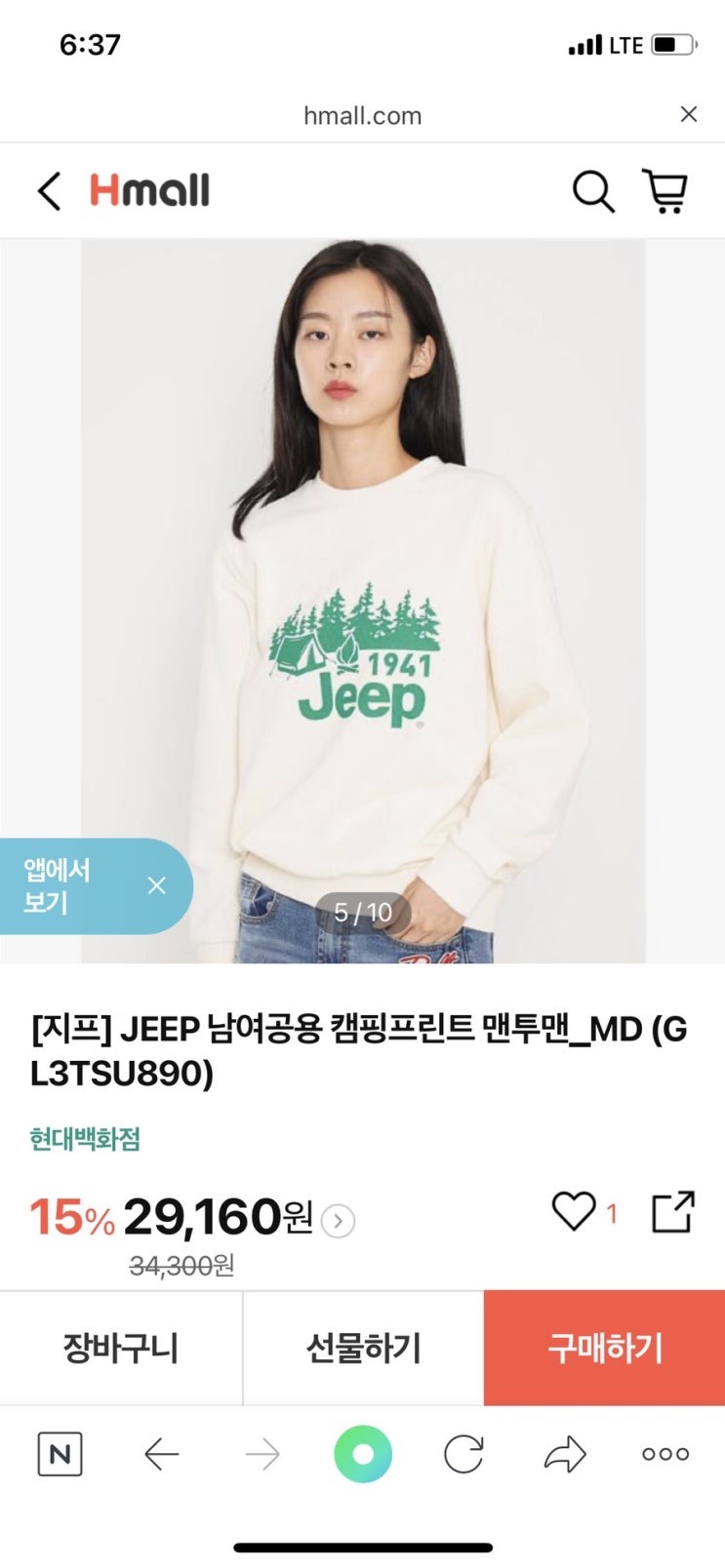The height and width of the screenshot is (1568, 725).
Task: Reload the current page
Action: (x=463, y=1455)
